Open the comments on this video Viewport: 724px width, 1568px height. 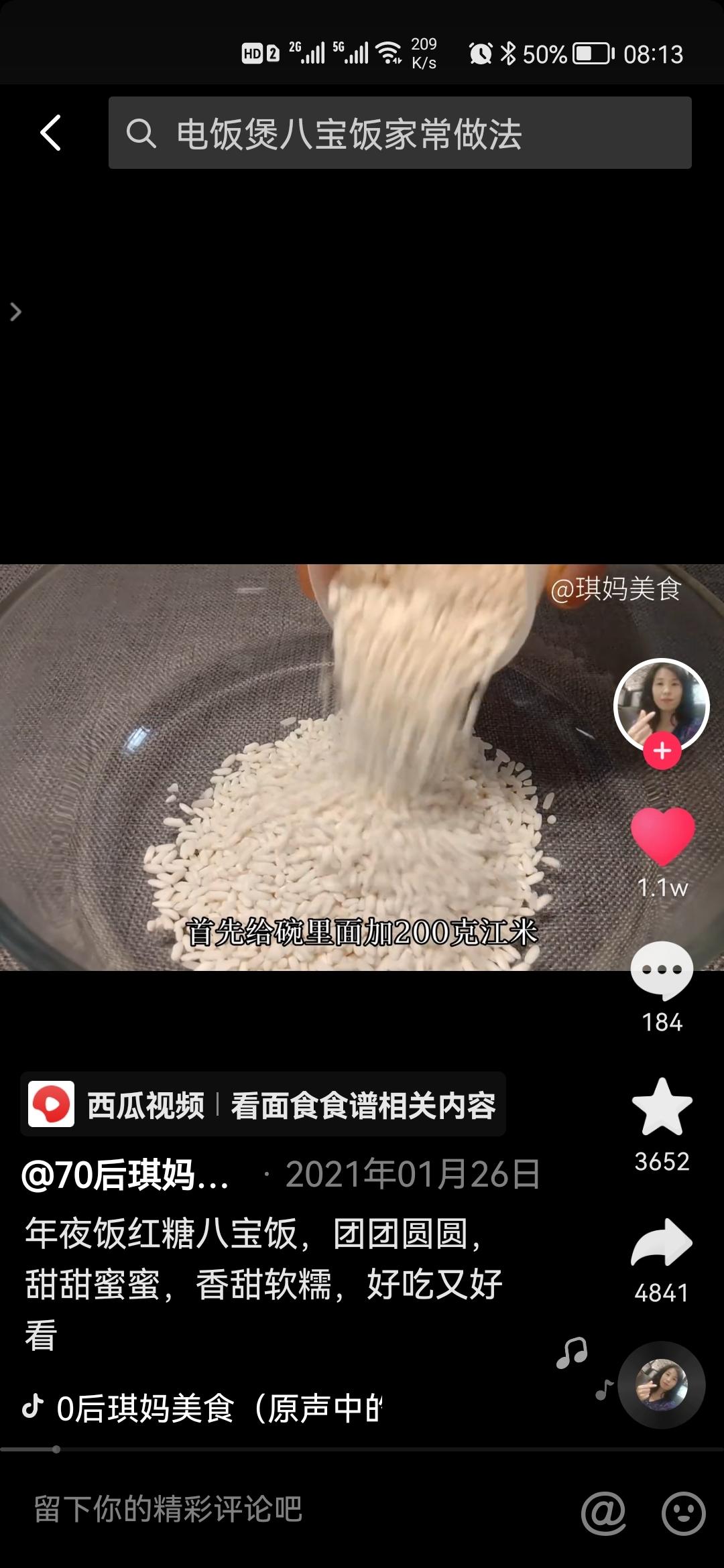coord(662,971)
